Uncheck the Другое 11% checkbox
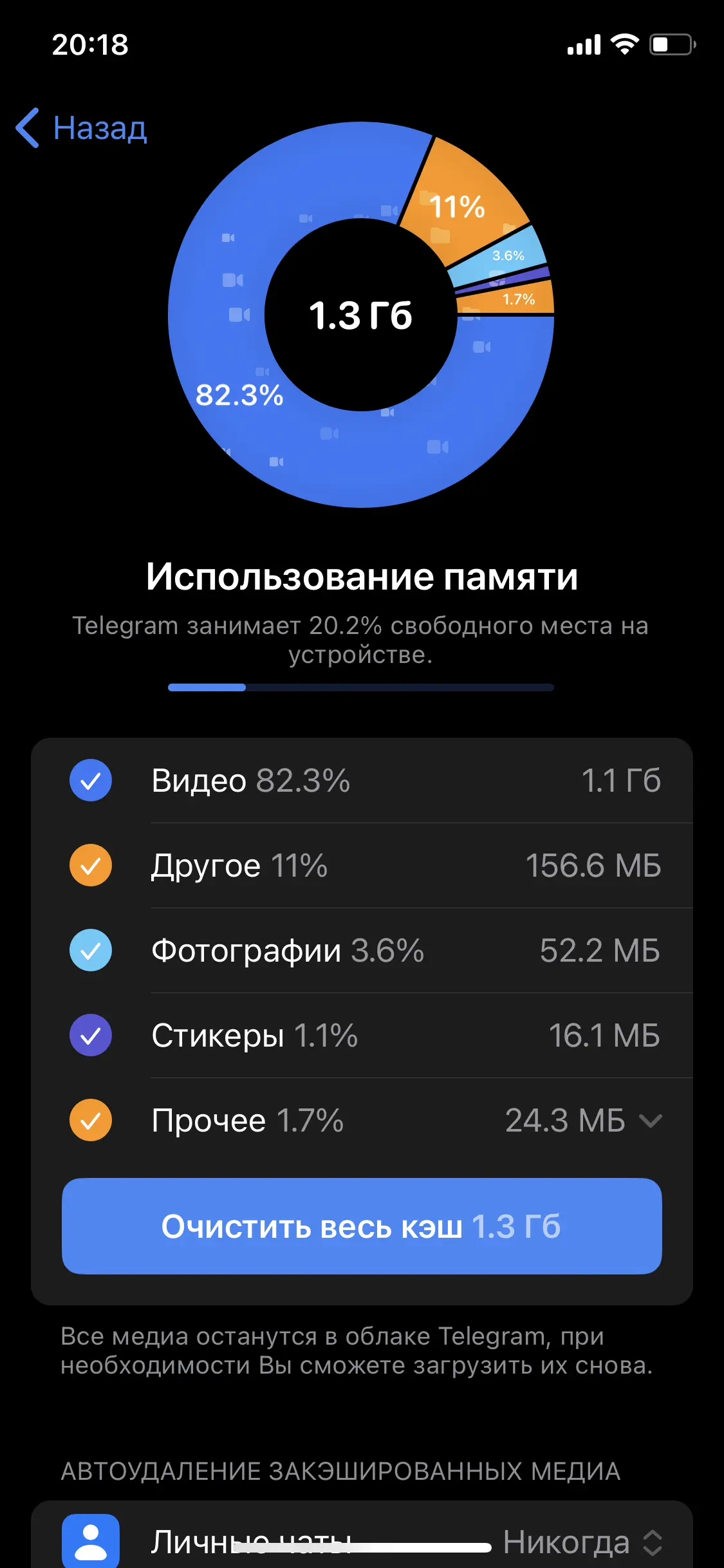This screenshot has height=1568, width=724. 91,865
